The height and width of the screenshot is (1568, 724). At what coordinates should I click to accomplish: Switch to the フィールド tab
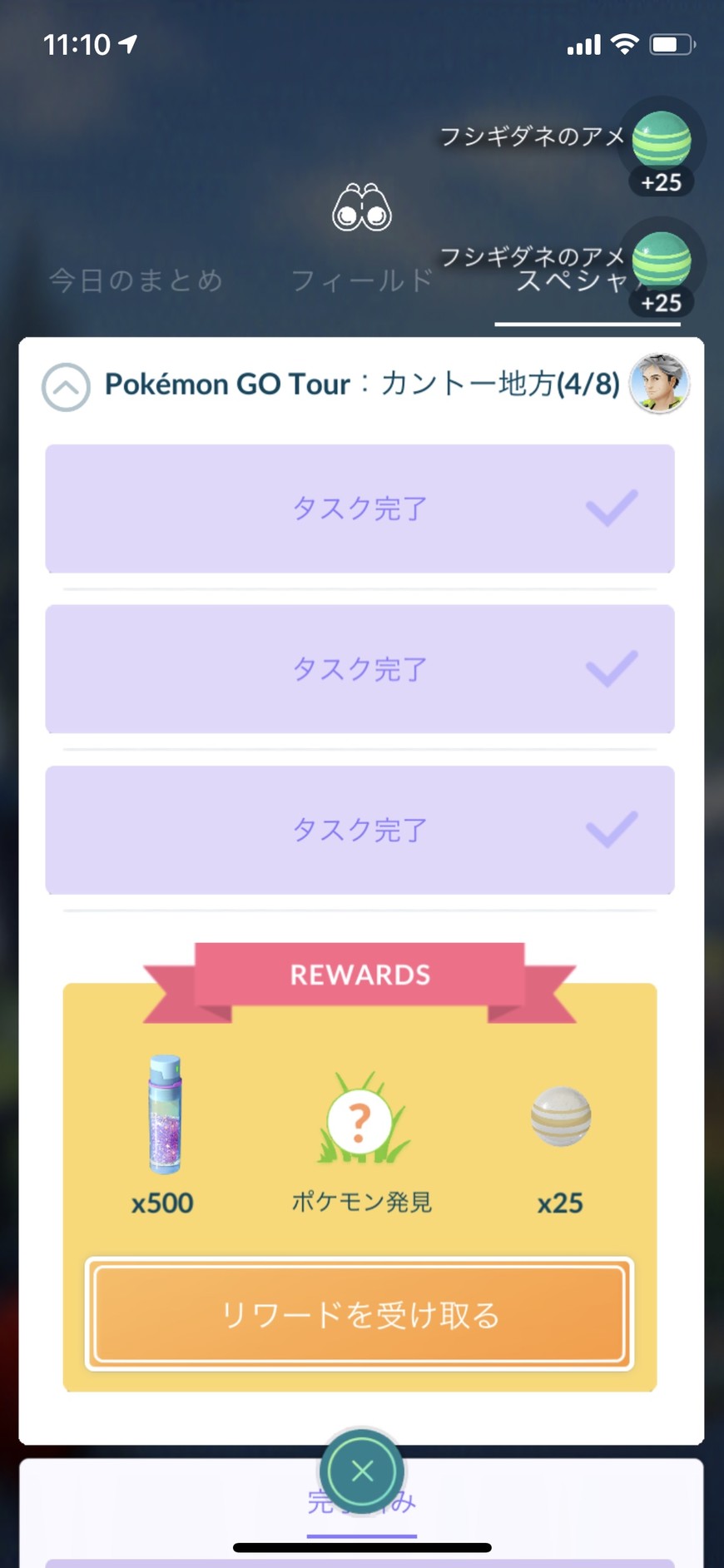pos(362,280)
